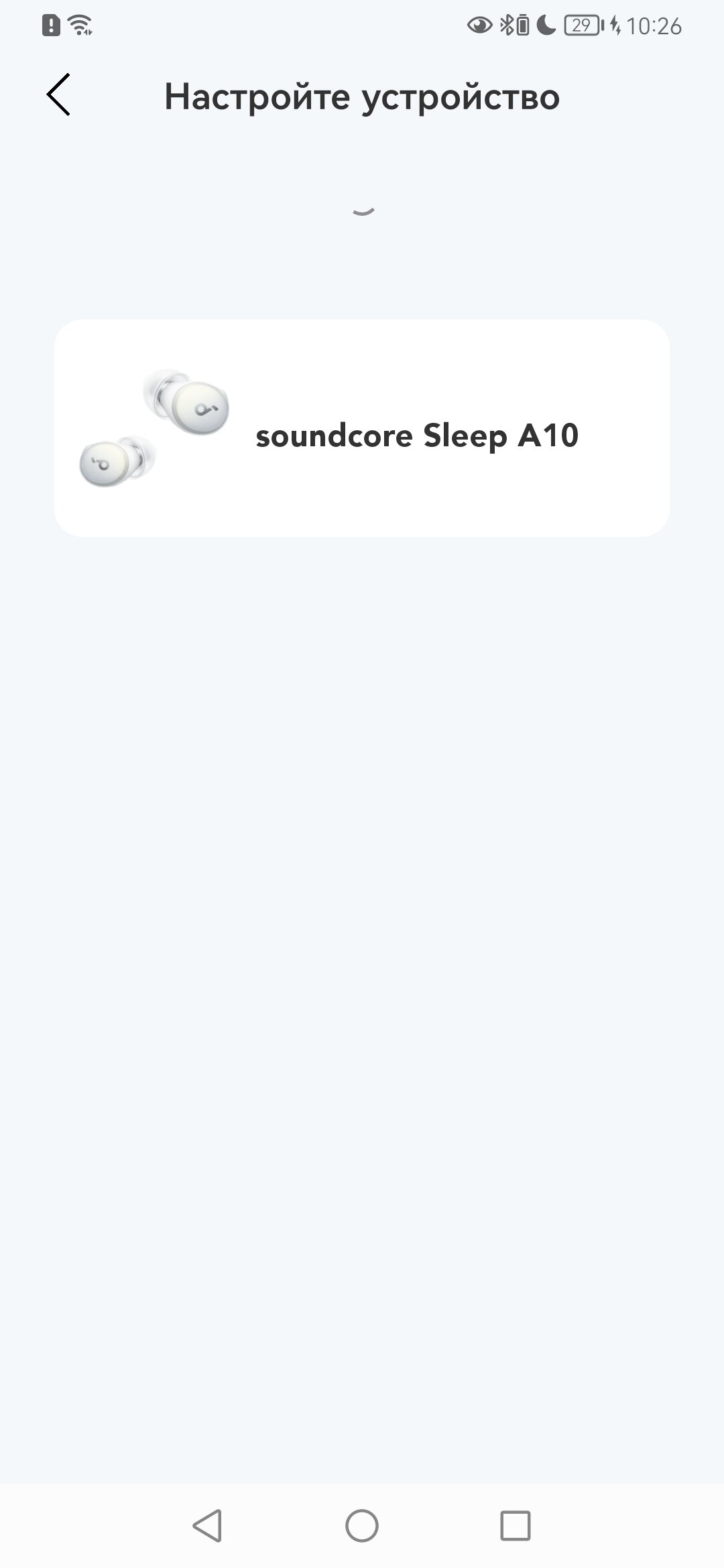Open recent apps from the navigation bar
This screenshot has width=724, height=1568.
click(x=516, y=1526)
